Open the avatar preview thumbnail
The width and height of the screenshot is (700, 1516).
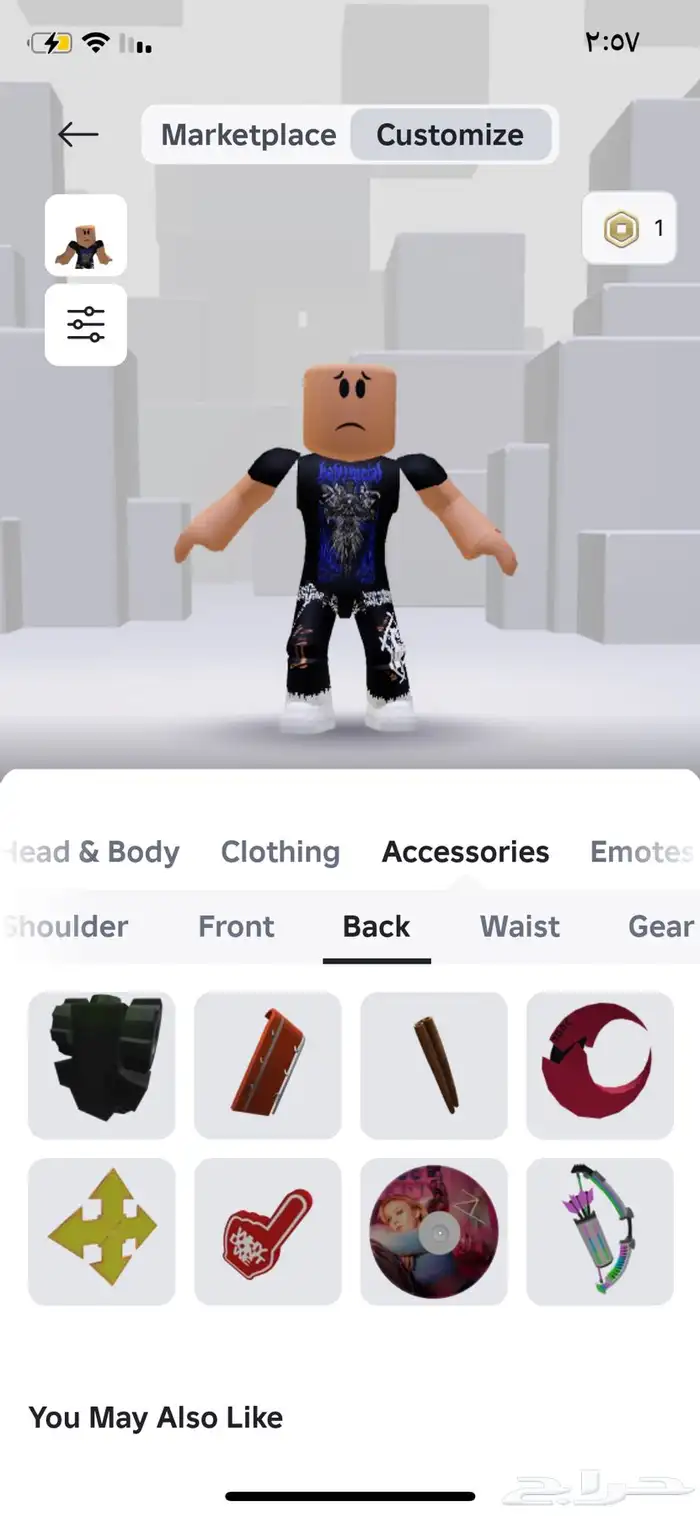tap(86, 236)
